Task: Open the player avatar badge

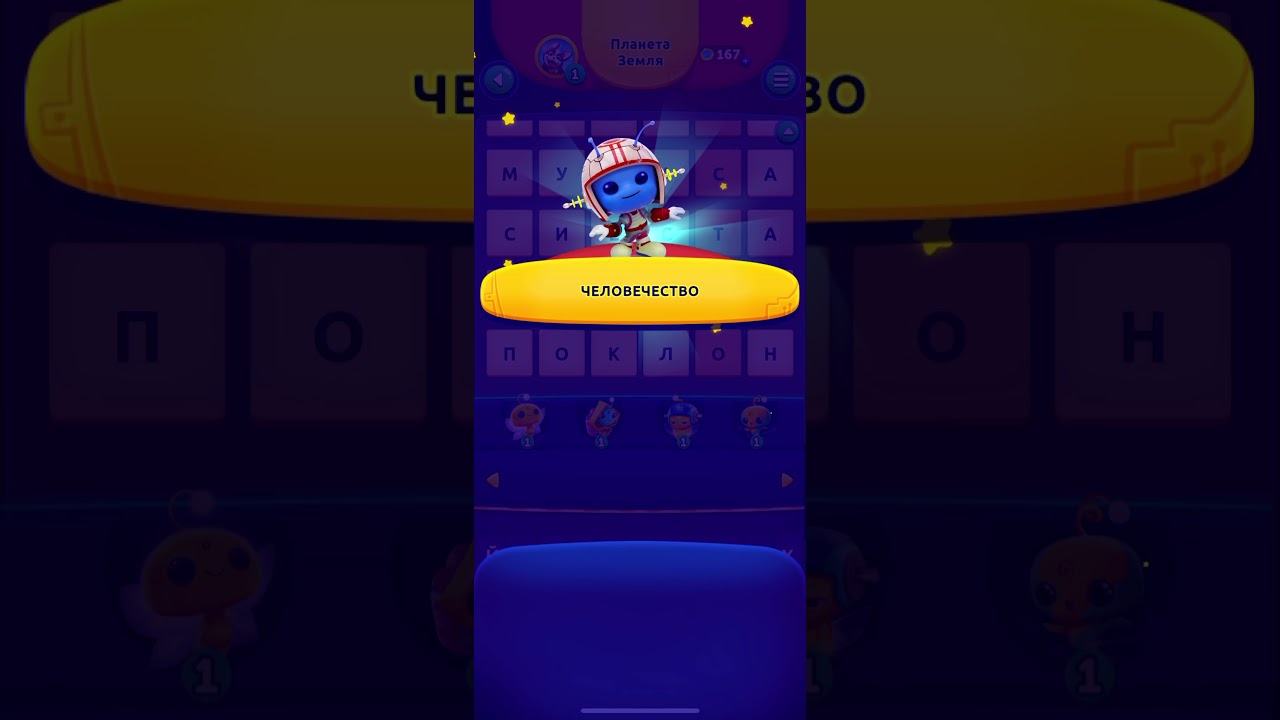Action: tap(556, 57)
